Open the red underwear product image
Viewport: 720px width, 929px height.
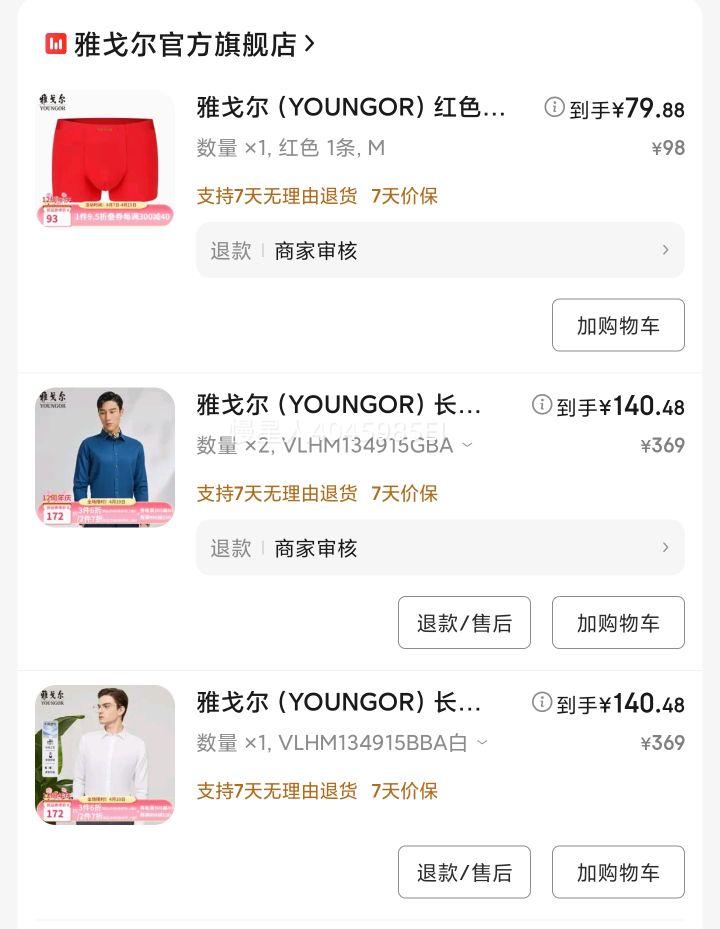tap(105, 159)
